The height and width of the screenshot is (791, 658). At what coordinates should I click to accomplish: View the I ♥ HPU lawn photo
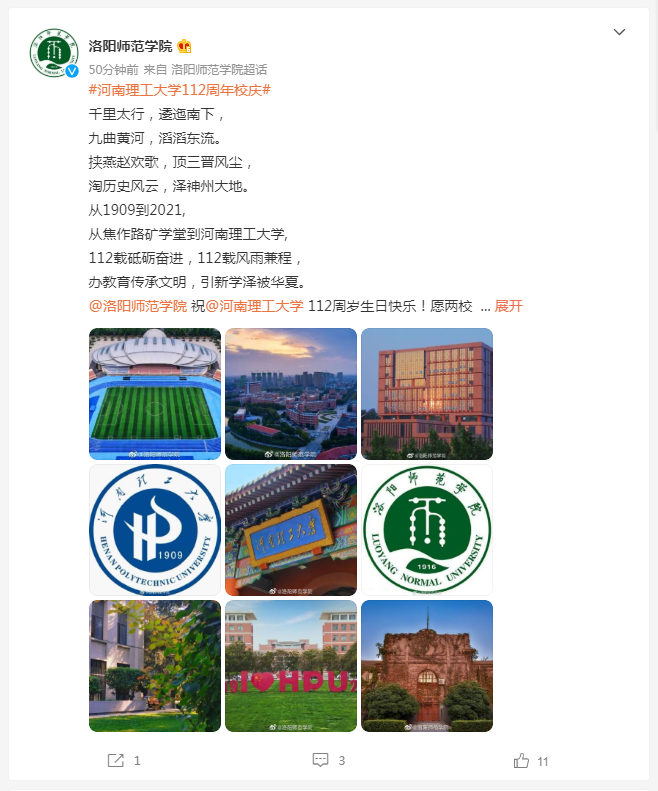pos(291,666)
